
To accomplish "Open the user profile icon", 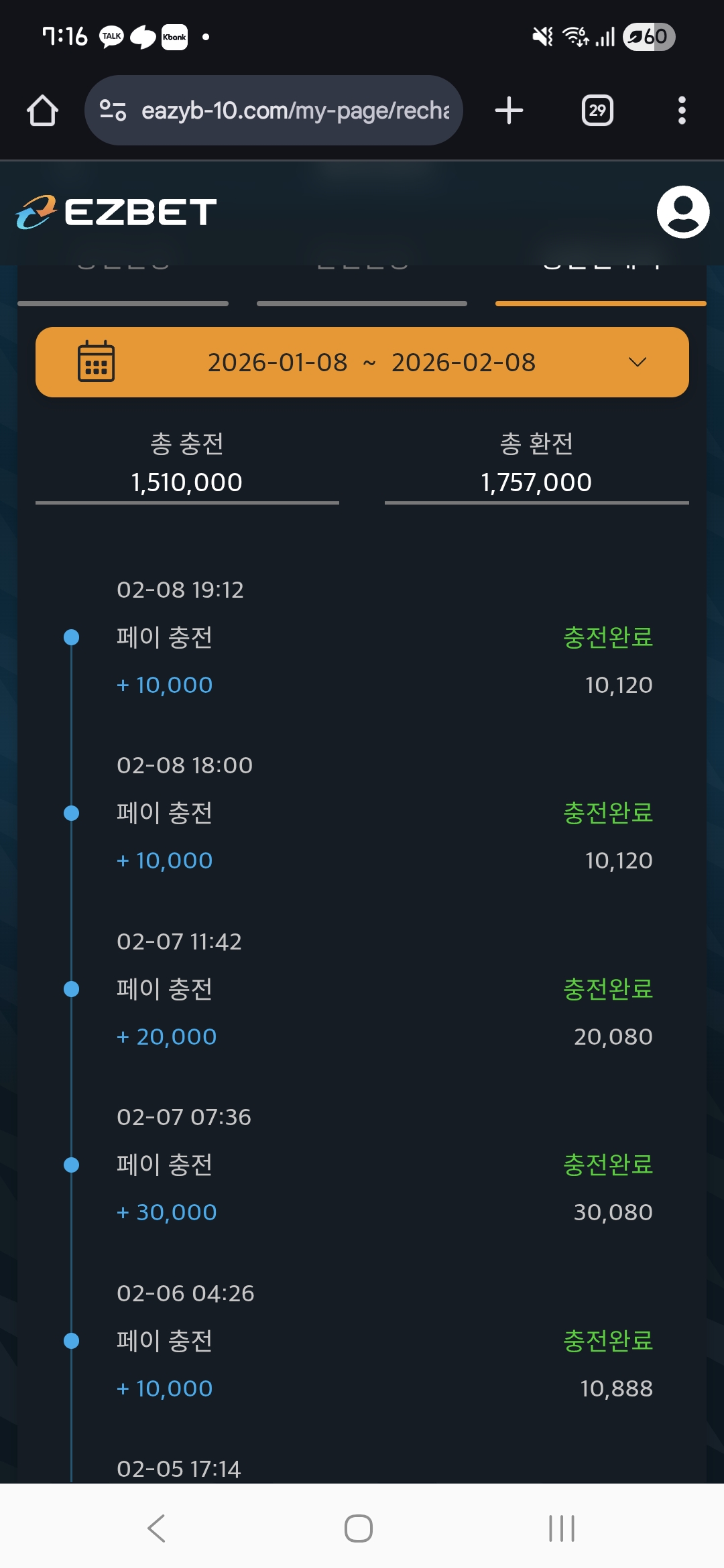I will (x=682, y=212).
